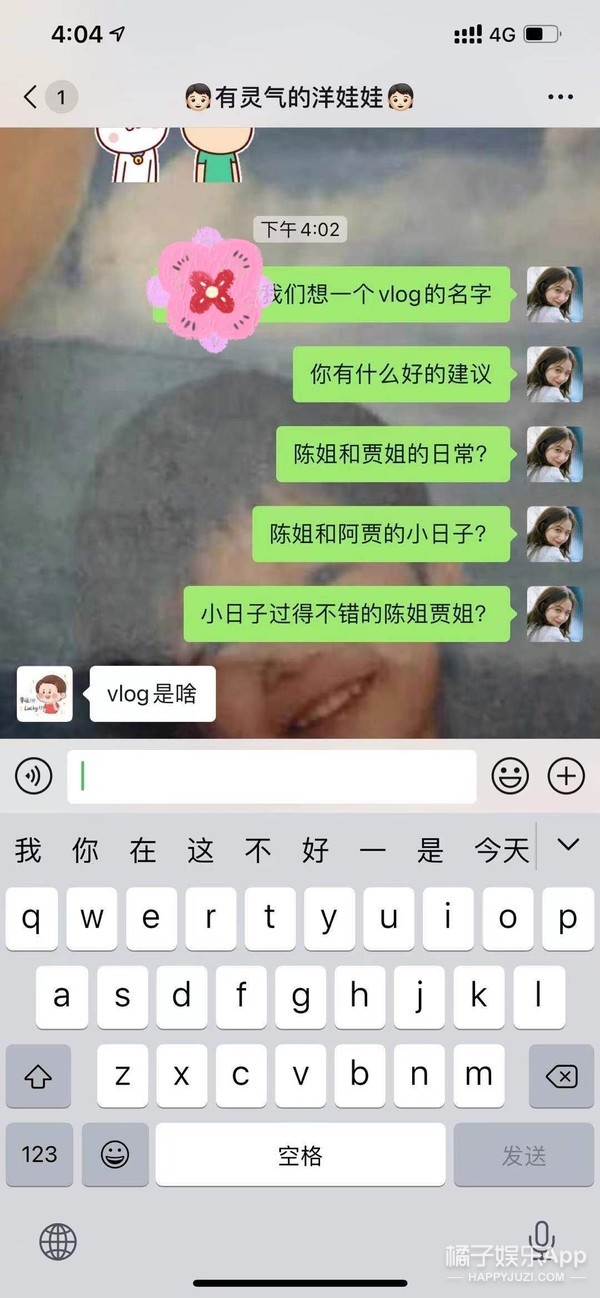Tap the 发送 send key
The height and width of the screenshot is (1298, 600).
524,1155
